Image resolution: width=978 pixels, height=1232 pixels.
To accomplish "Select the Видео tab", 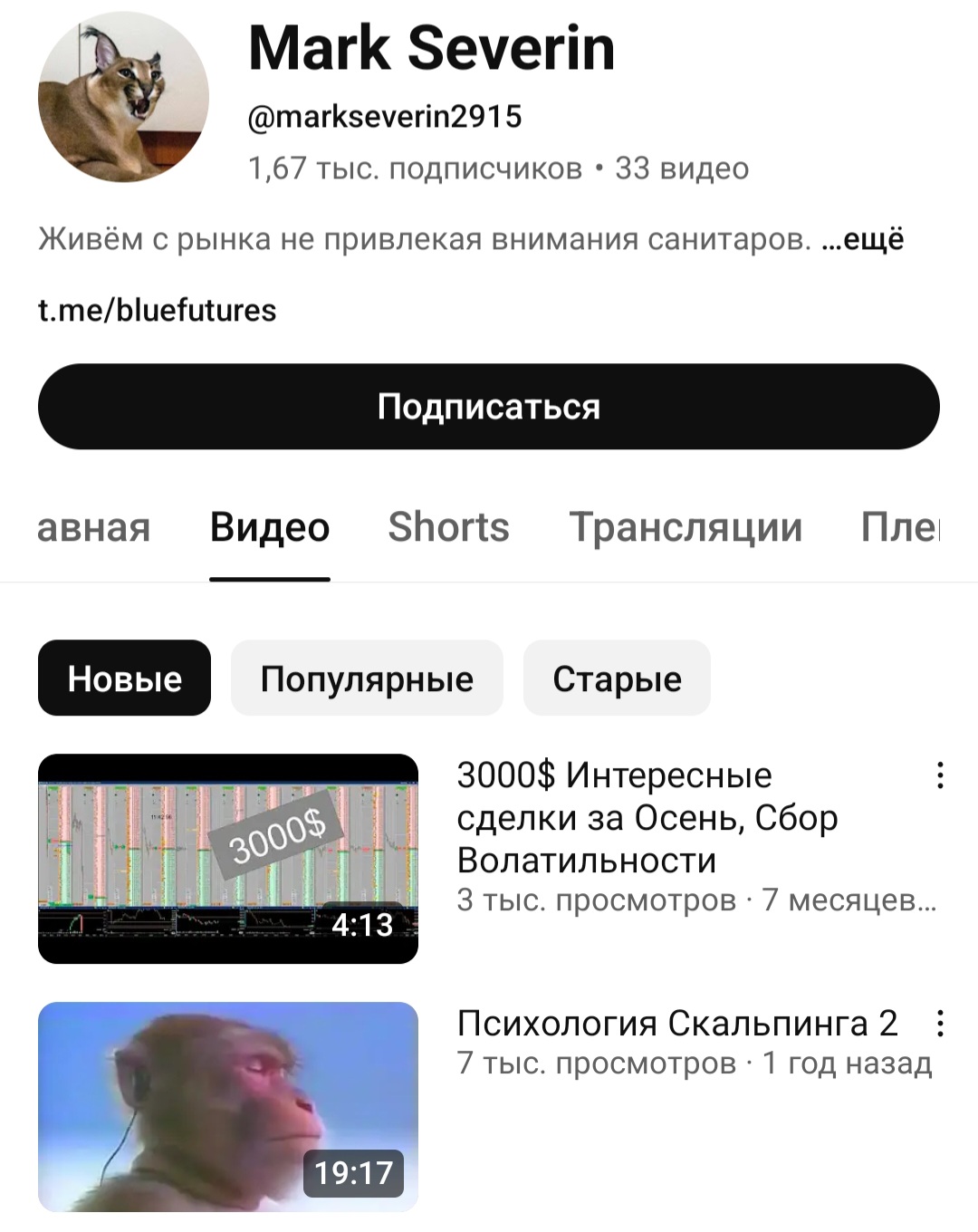I will [x=270, y=527].
